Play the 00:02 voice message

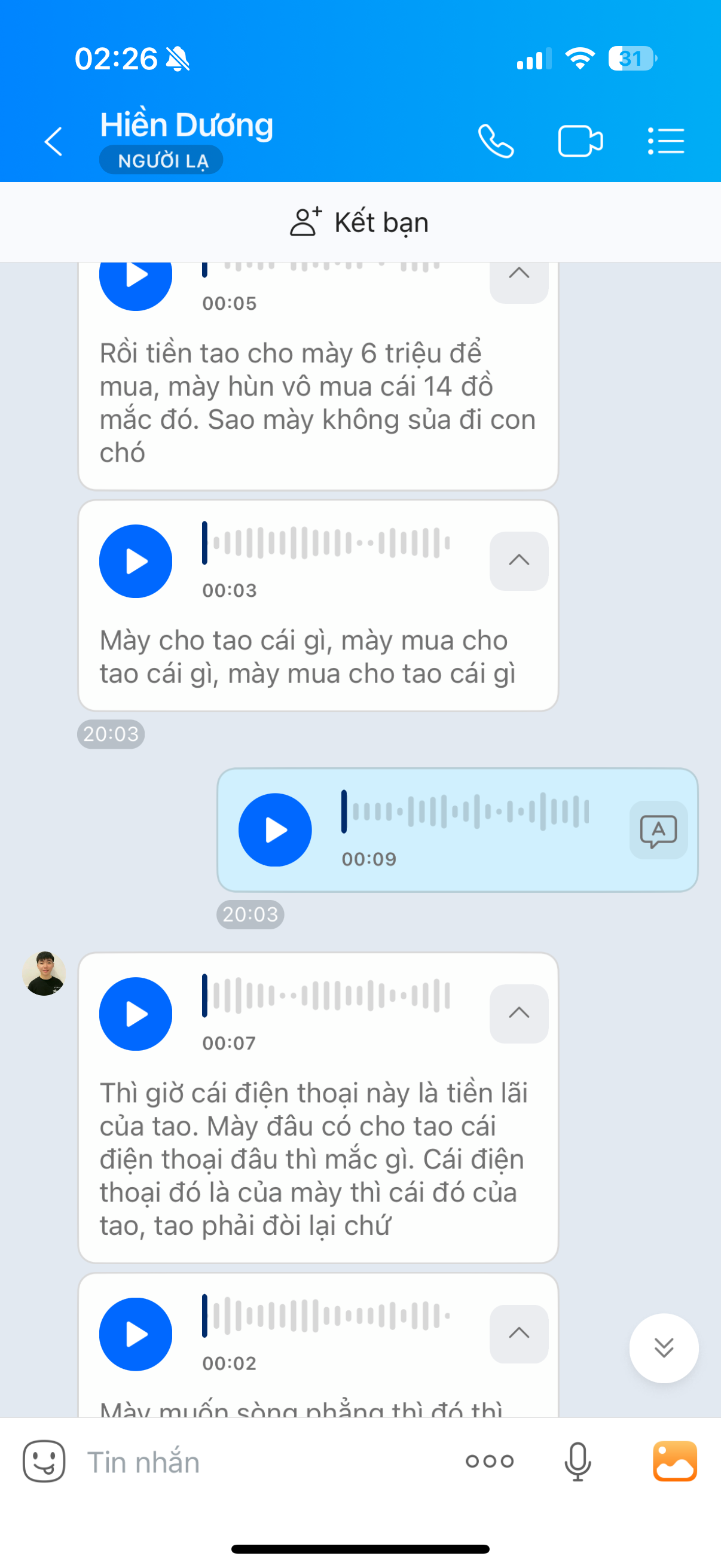(136, 1334)
